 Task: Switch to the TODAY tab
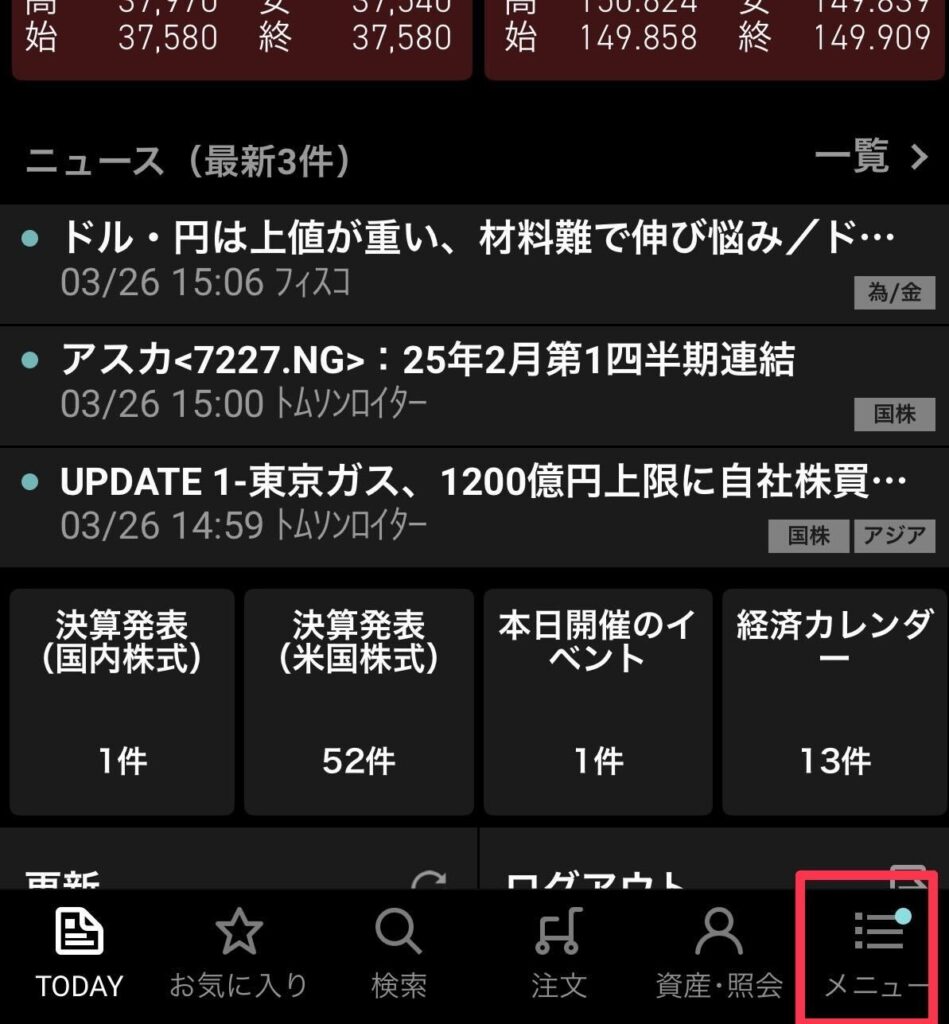pos(79,955)
